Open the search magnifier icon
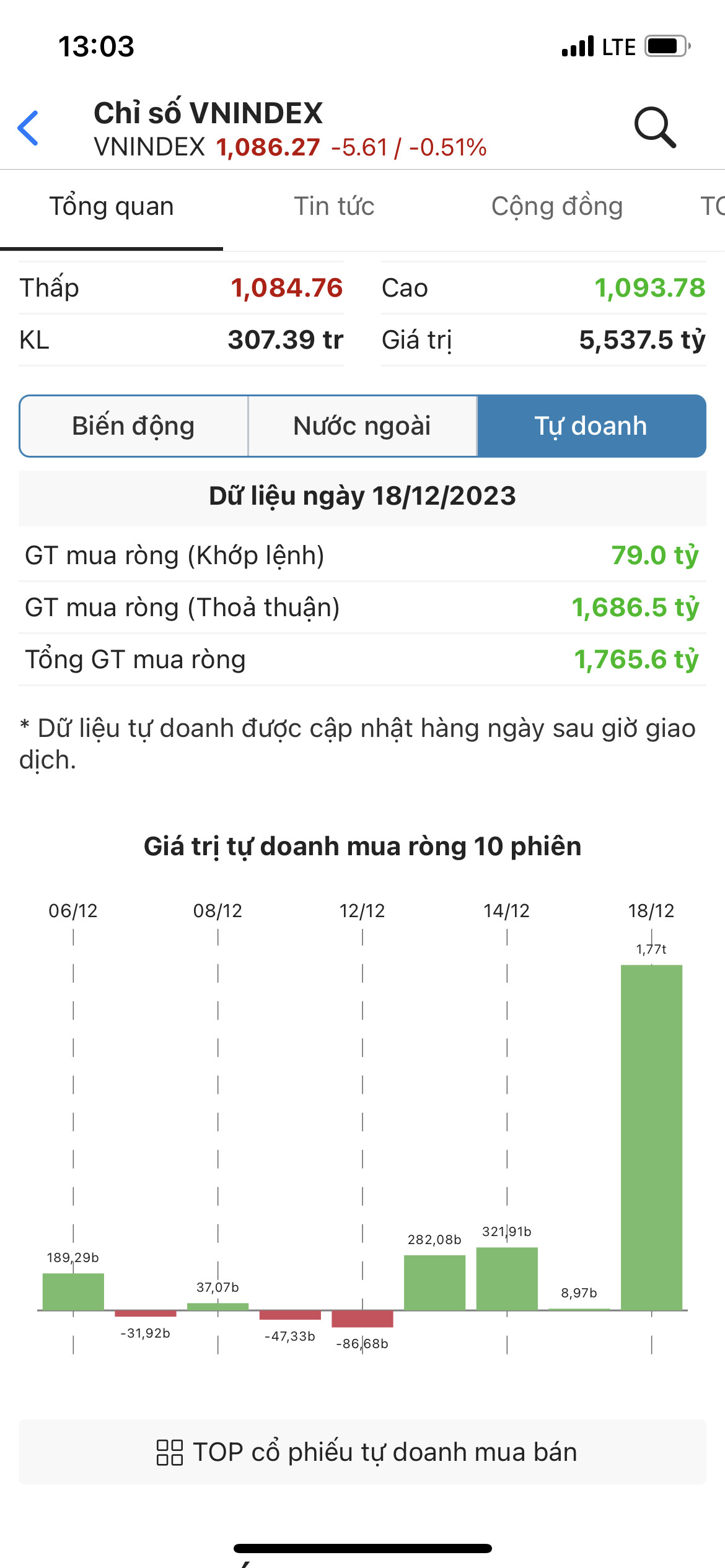This screenshot has height=1568, width=725. pos(654,128)
